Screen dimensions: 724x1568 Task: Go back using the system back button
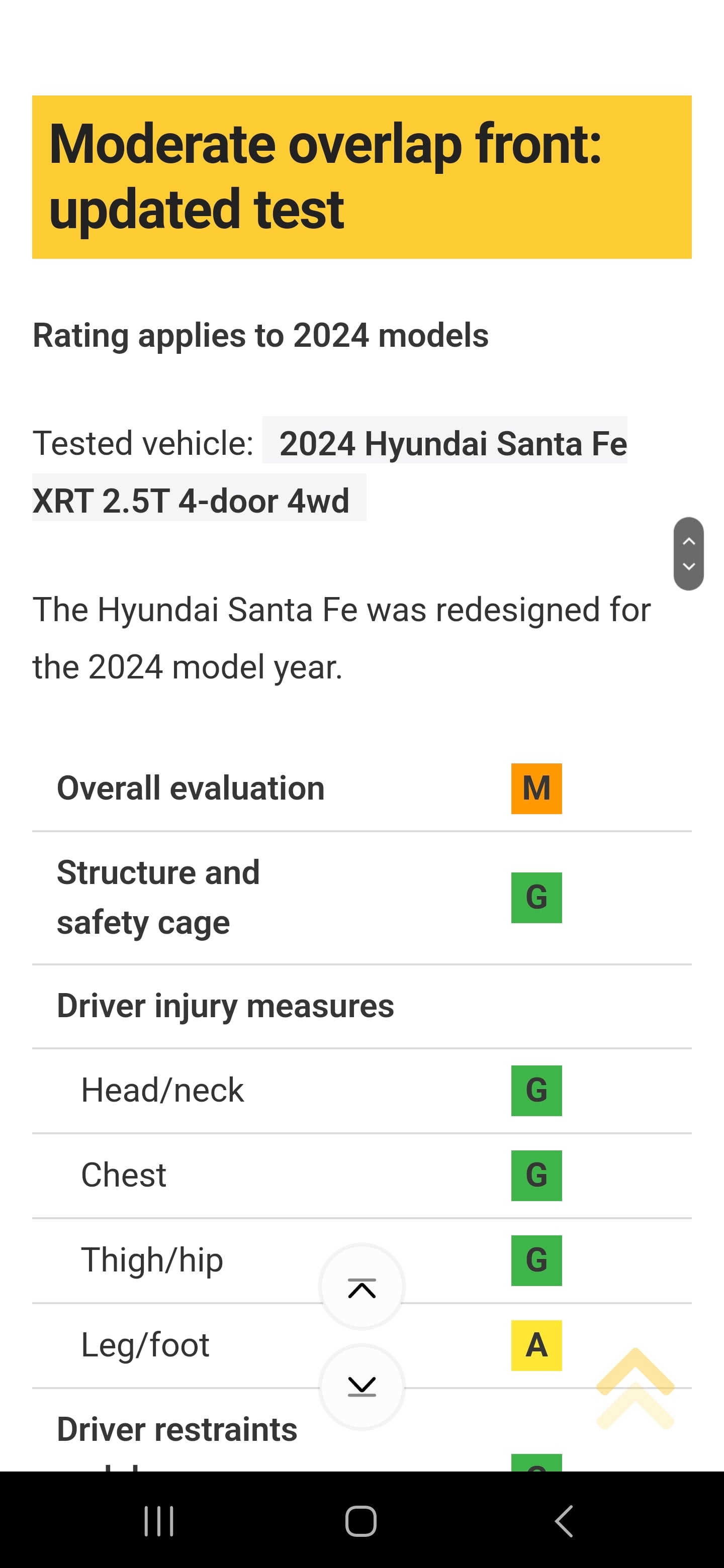tap(564, 1521)
